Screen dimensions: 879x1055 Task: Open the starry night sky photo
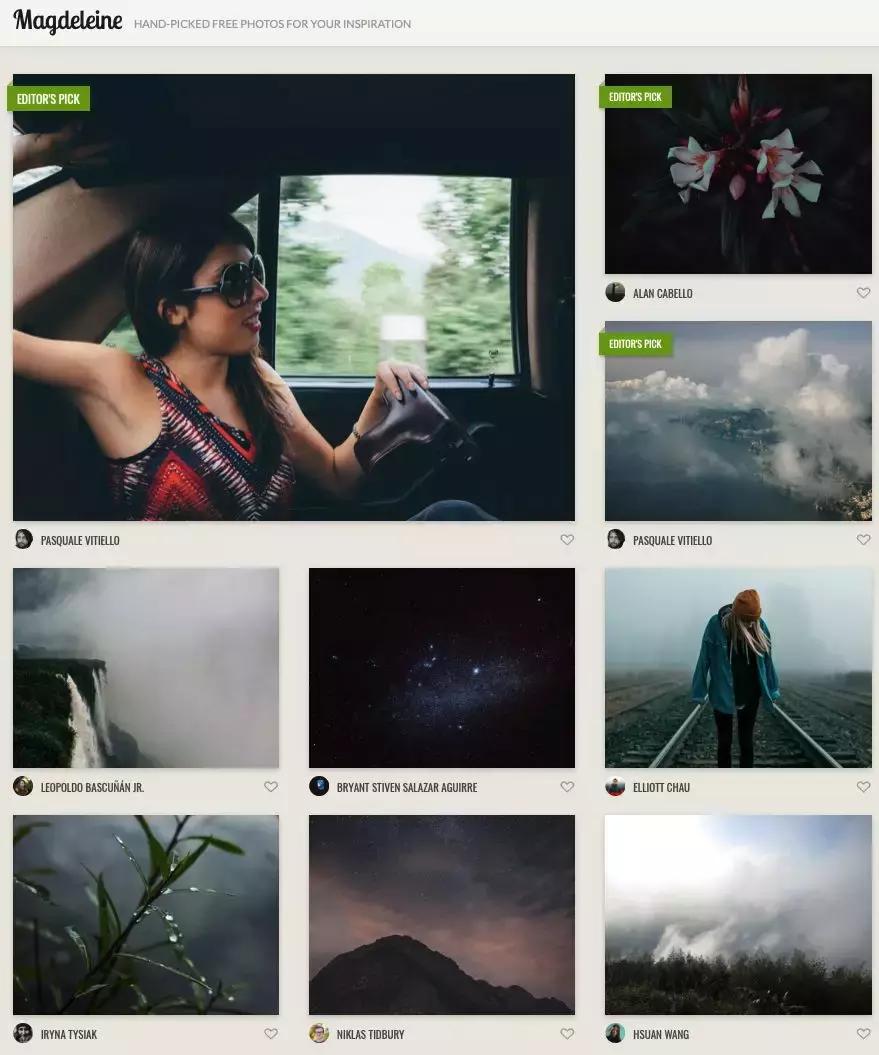(x=442, y=667)
